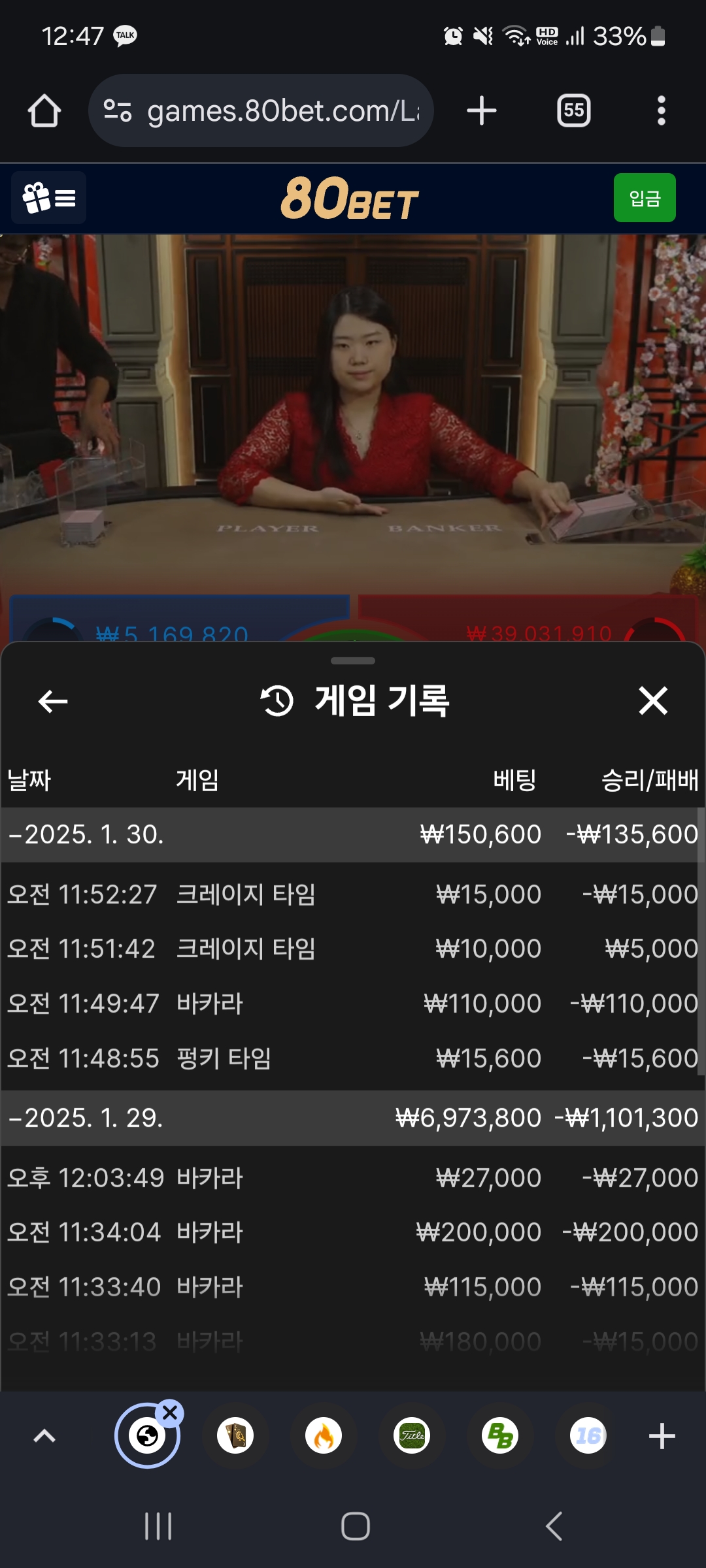The height and width of the screenshot is (1568, 706).
Task: Go to the browser home page
Action: coord(44,110)
